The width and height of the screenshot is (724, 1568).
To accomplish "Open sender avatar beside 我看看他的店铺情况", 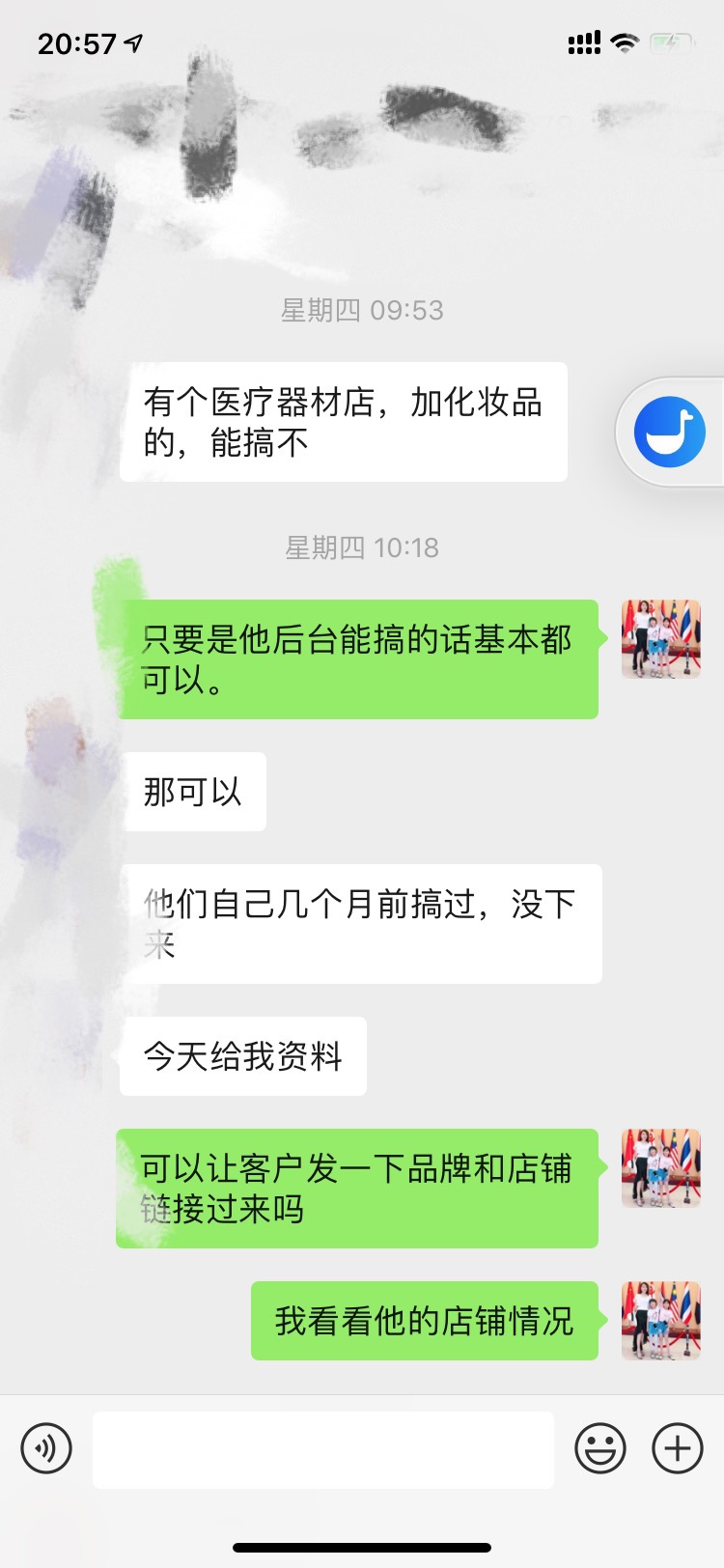I will coord(660,1320).
